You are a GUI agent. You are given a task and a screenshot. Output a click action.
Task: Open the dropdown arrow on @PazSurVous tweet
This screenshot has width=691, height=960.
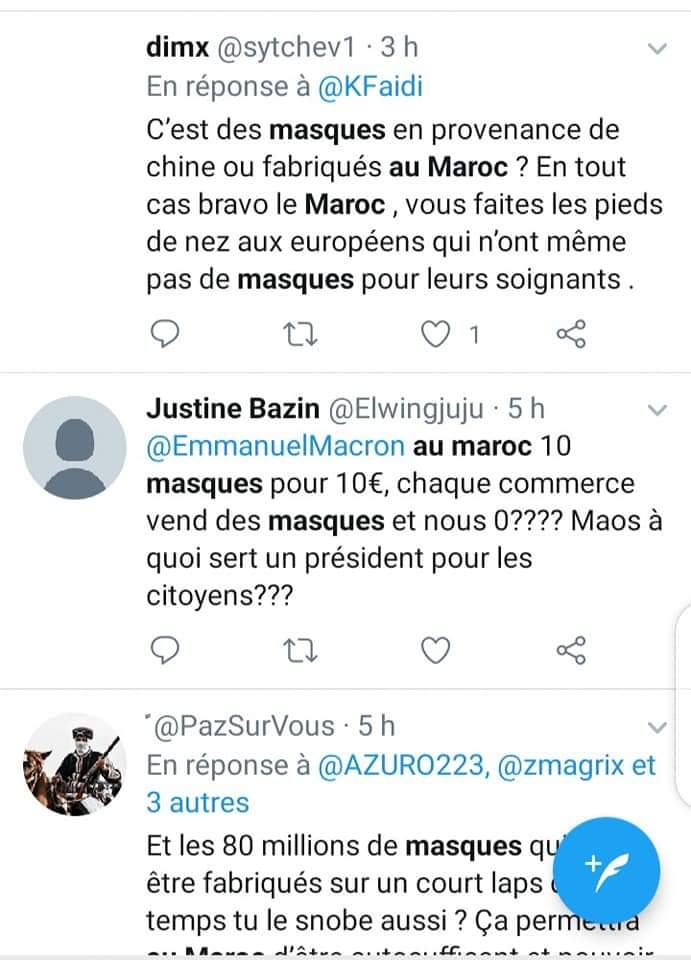point(657,727)
